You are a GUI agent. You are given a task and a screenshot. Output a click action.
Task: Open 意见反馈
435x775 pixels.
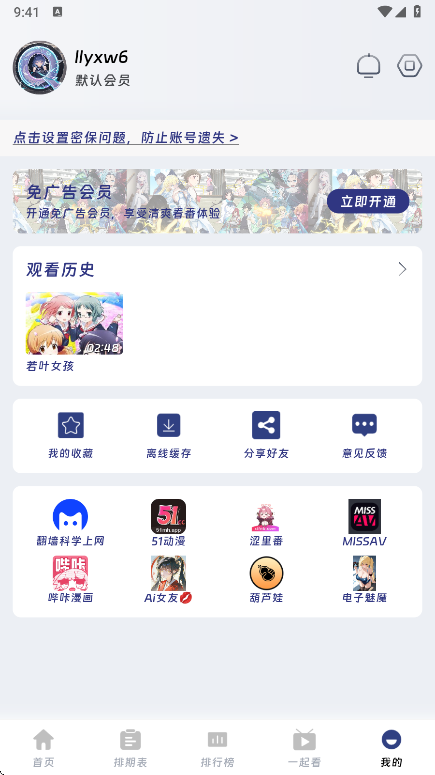(x=364, y=435)
